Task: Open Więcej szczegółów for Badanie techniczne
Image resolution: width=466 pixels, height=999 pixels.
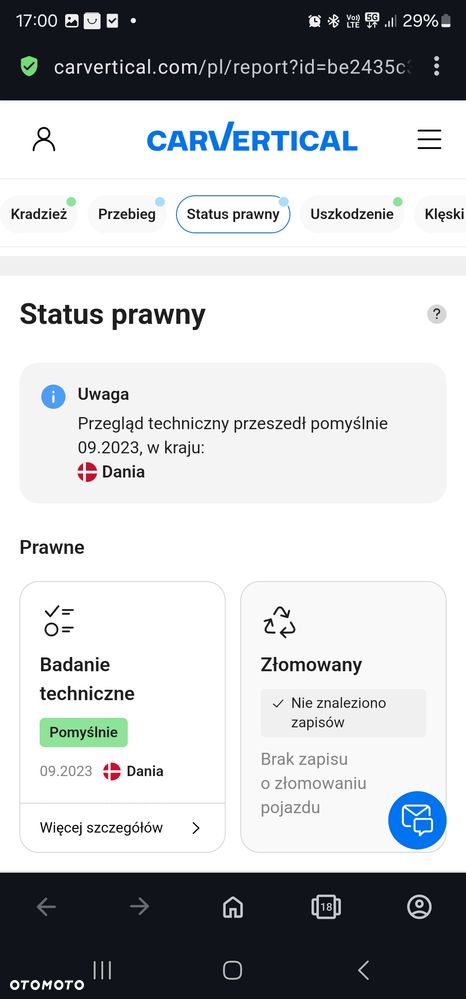Action: pos(122,828)
